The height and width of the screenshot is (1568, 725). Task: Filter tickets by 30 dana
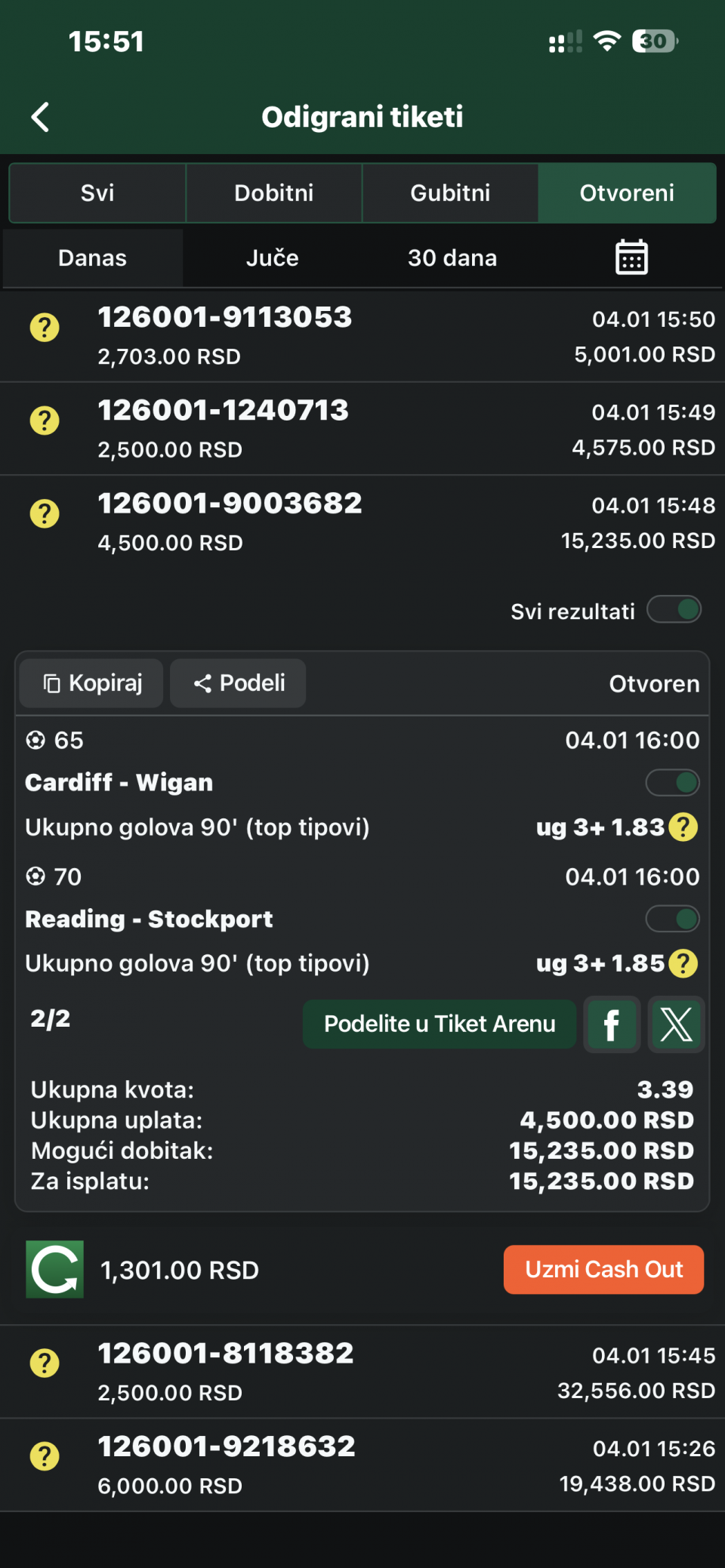coord(452,258)
